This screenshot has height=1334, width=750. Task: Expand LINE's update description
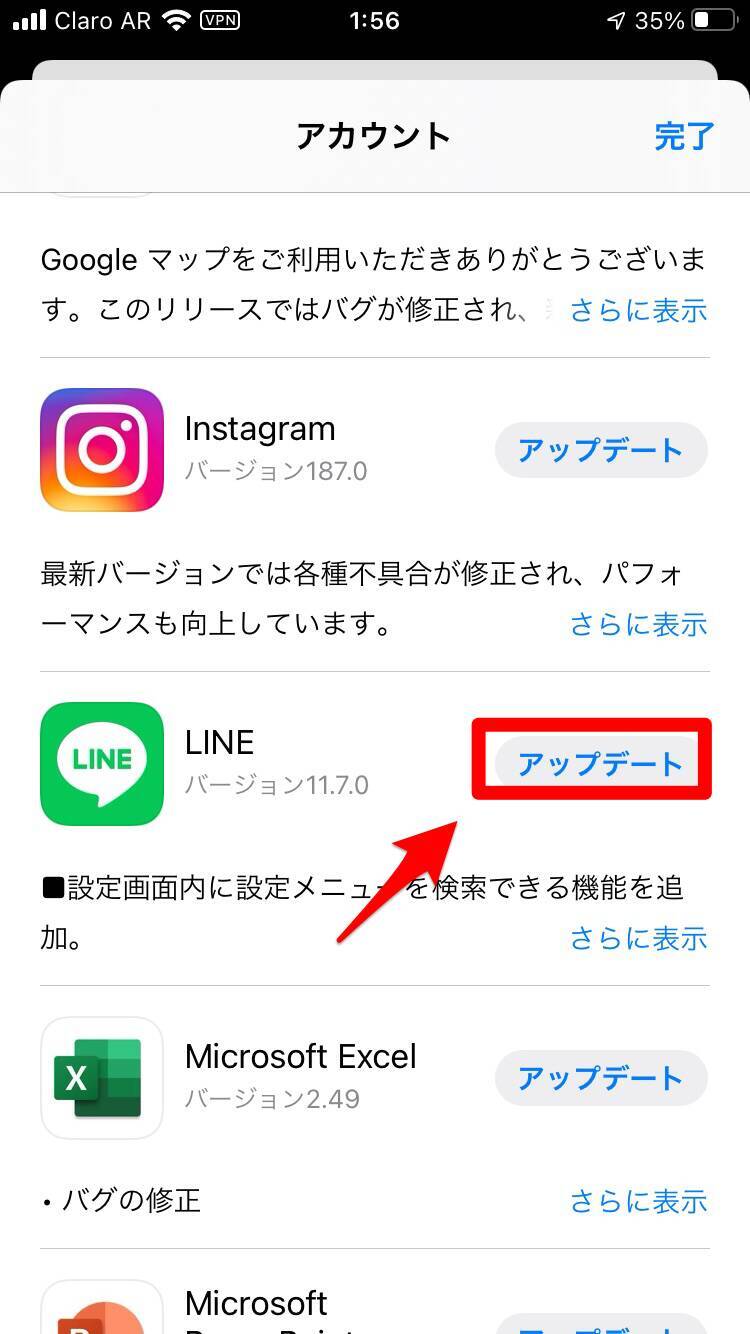[x=638, y=938]
